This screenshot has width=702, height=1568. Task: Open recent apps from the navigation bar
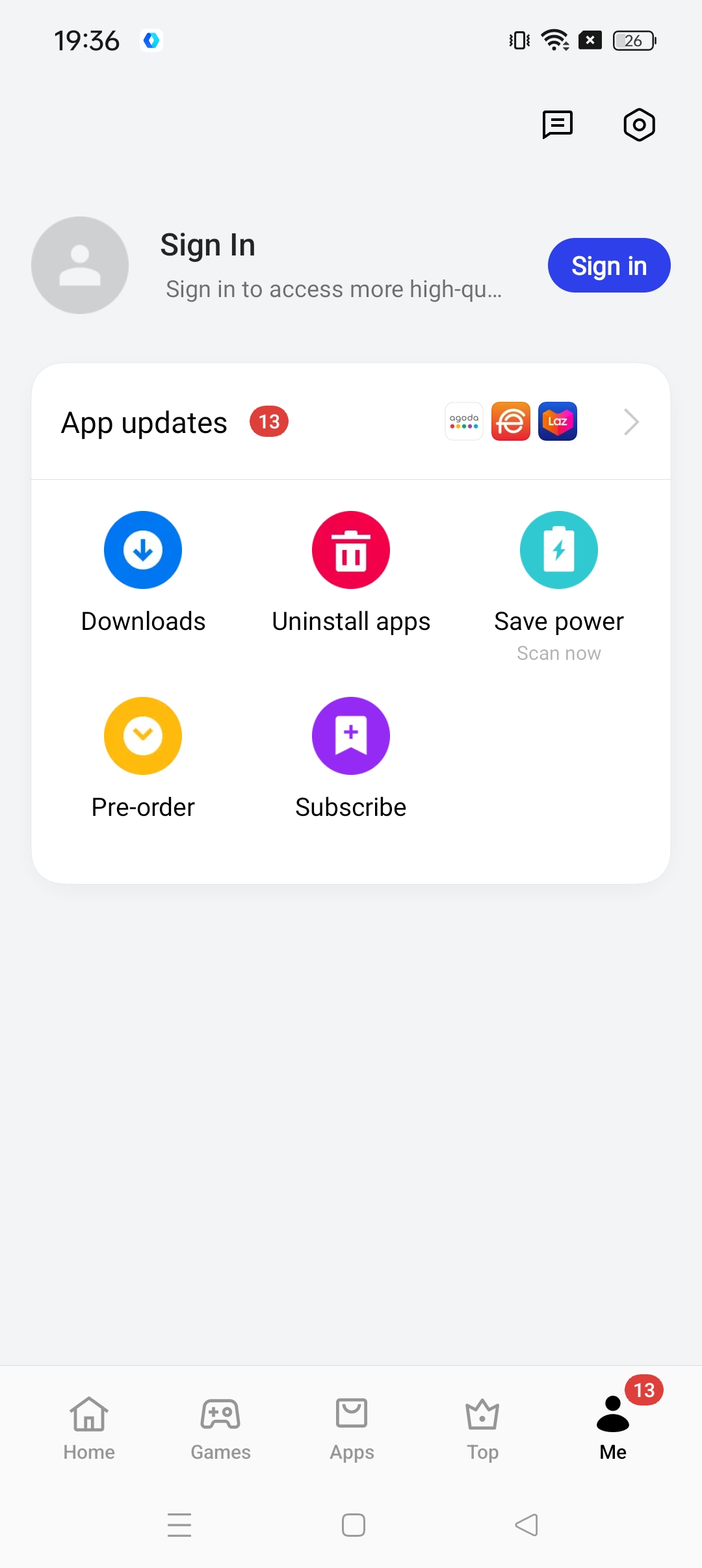click(179, 1525)
